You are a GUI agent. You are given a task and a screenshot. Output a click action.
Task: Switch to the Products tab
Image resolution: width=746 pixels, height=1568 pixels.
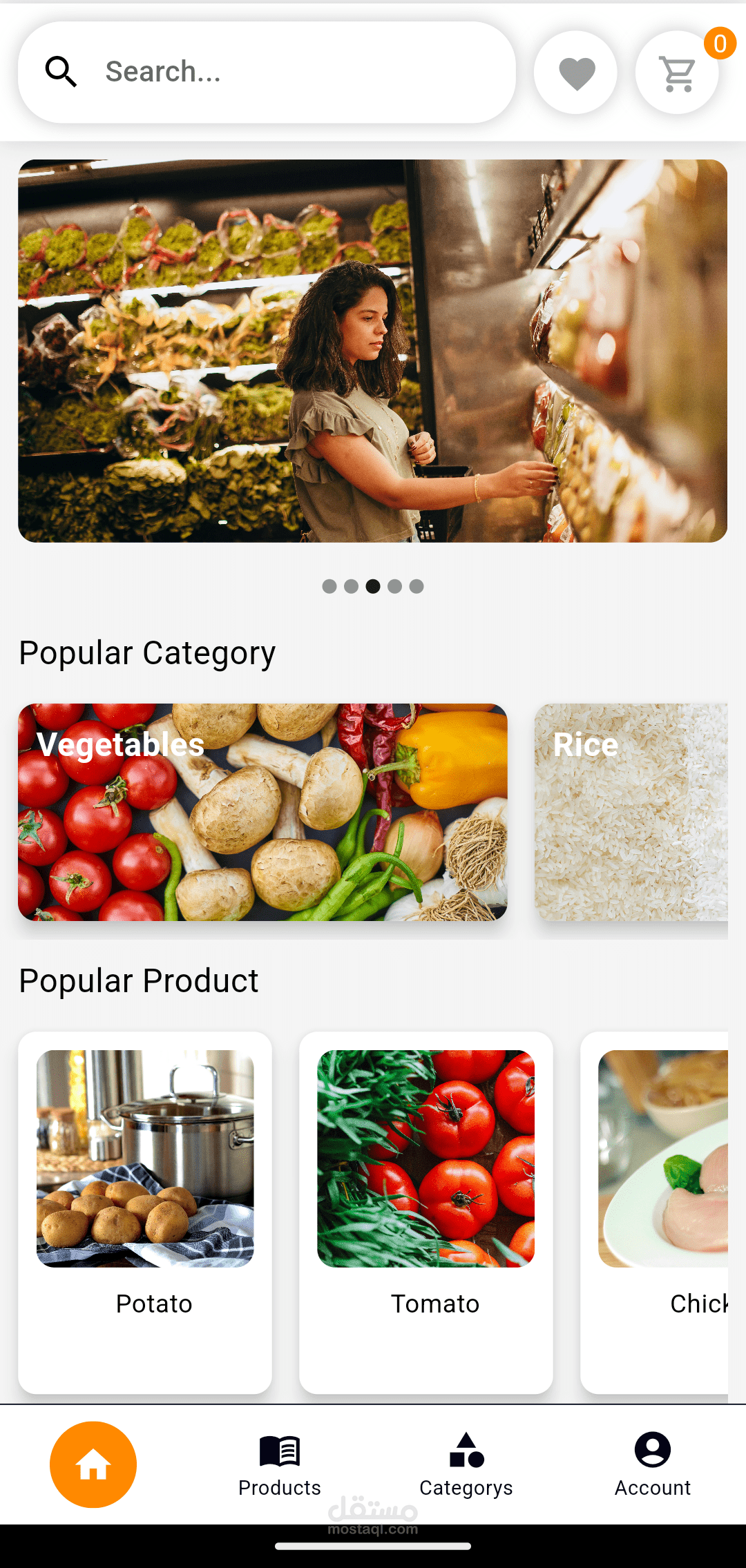point(280,1465)
